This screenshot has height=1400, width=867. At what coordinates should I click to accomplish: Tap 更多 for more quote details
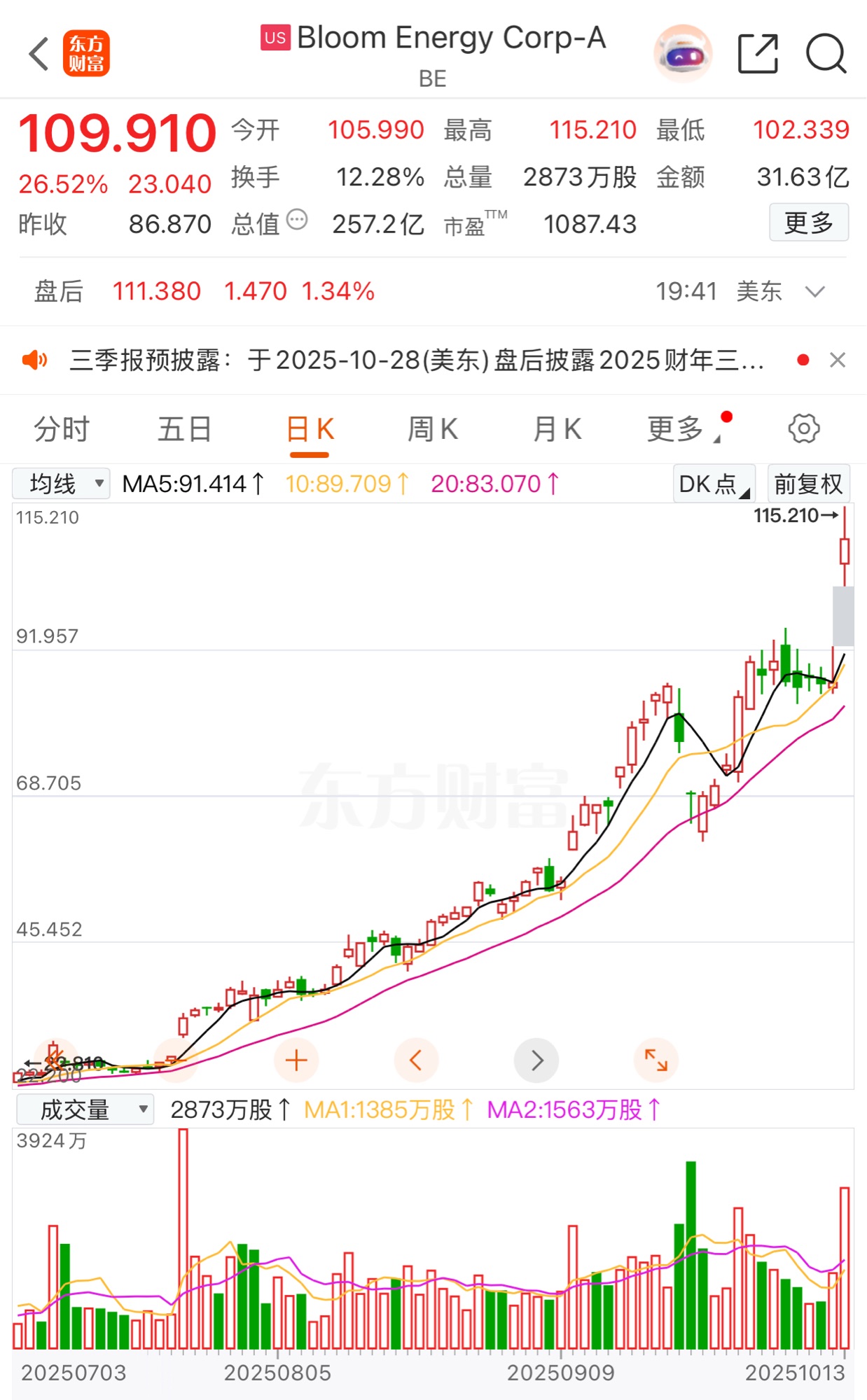pyautogui.click(x=808, y=223)
